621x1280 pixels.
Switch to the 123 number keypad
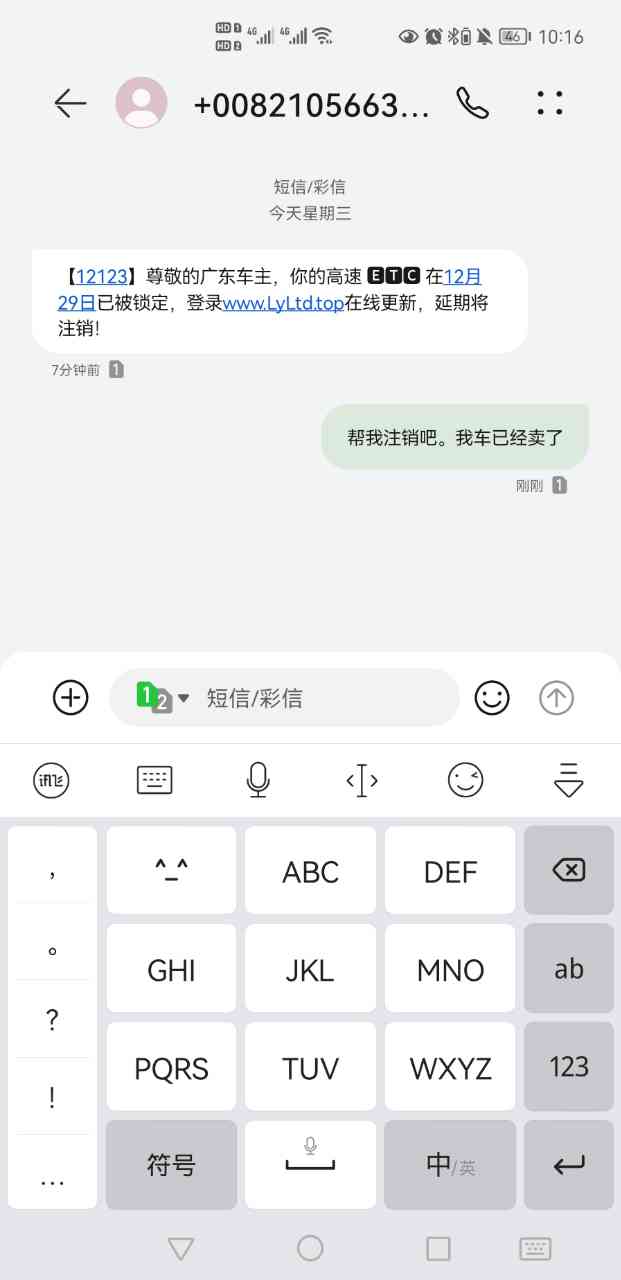(x=568, y=1066)
